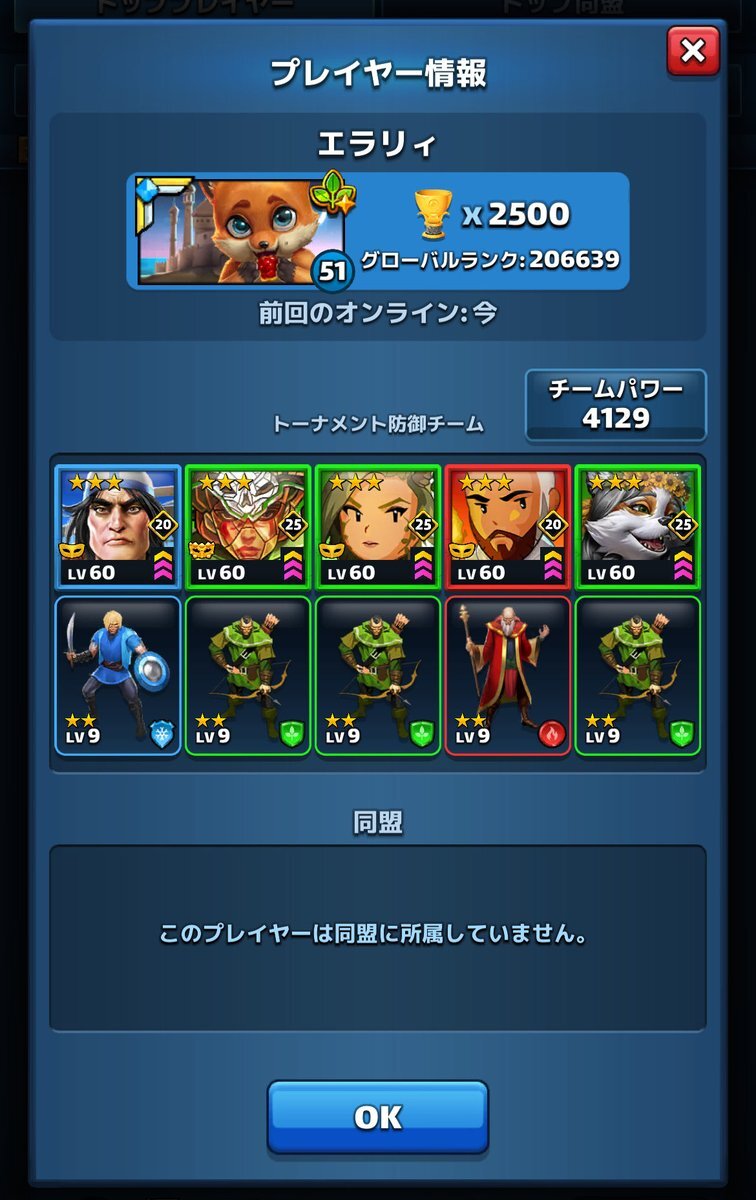
Task: Close the player info dialog
Action: 692,50
